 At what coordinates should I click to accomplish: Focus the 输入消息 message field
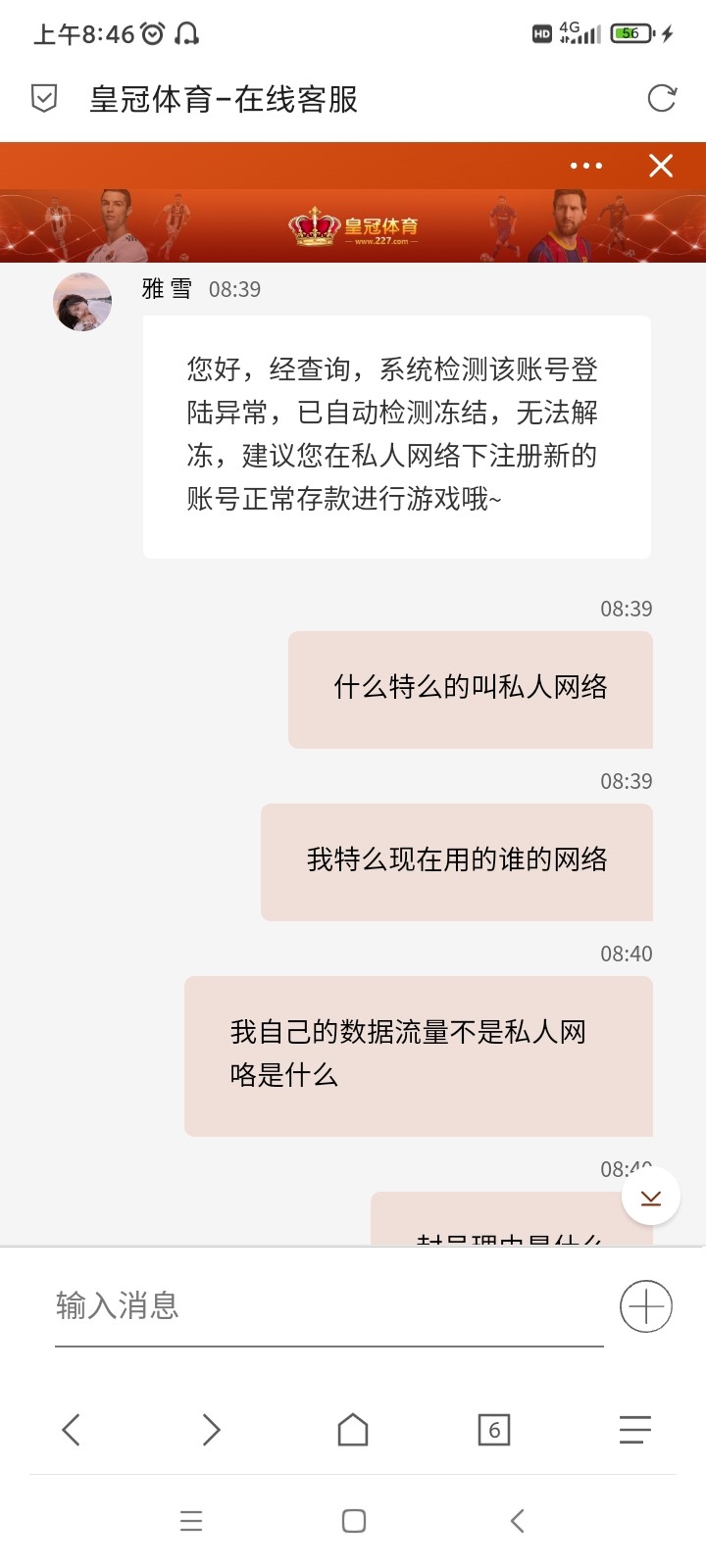point(328,1306)
